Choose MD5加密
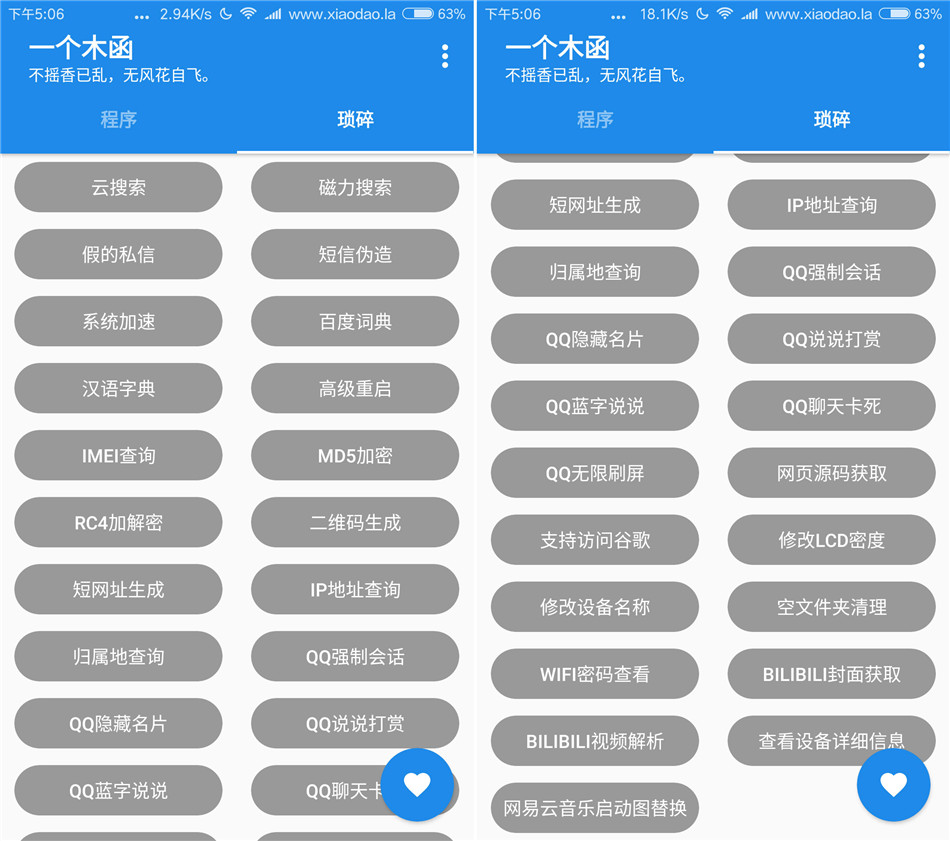The image size is (950, 841). tap(355, 455)
